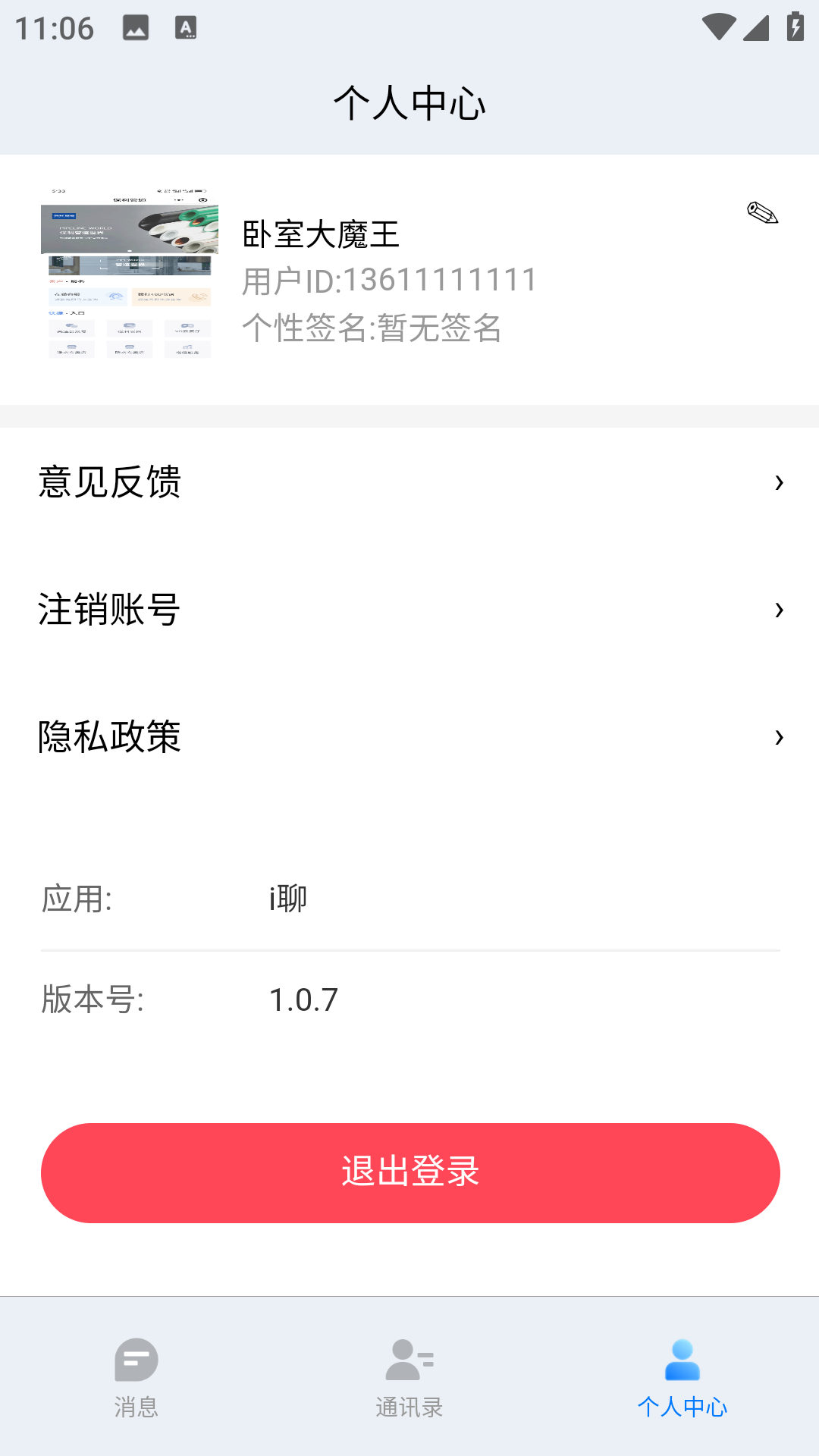Open the 注销账号 account deletion chevron

click(780, 609)
